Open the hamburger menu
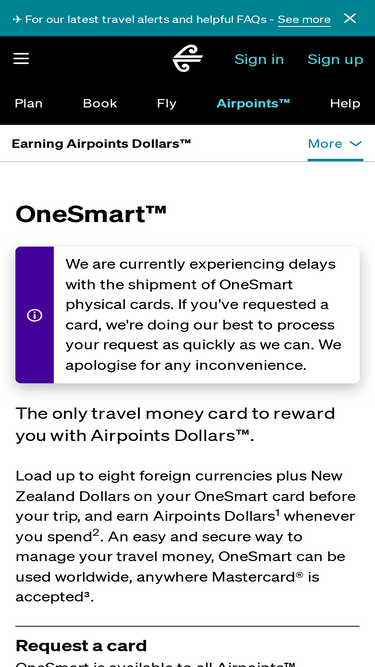Image resolution: width=375 pixels, height=667 pixels. (x=21, y=59)
